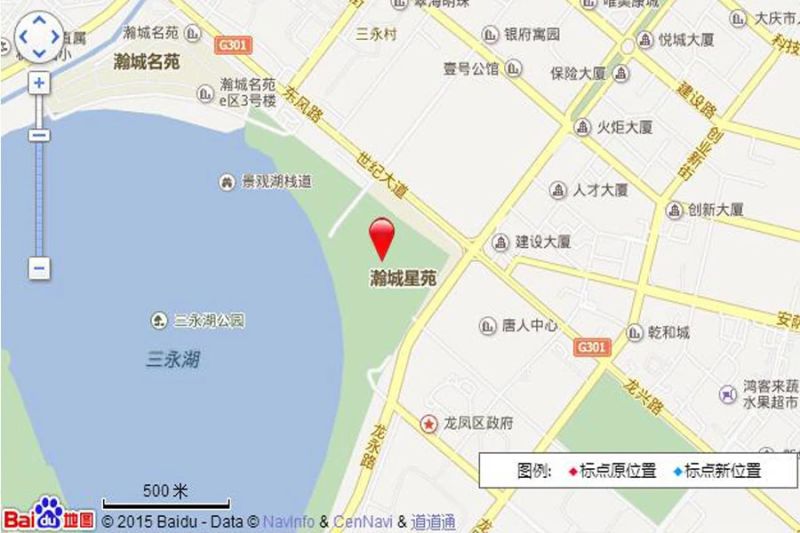Tap the zoom level slider track

(39, 200)
